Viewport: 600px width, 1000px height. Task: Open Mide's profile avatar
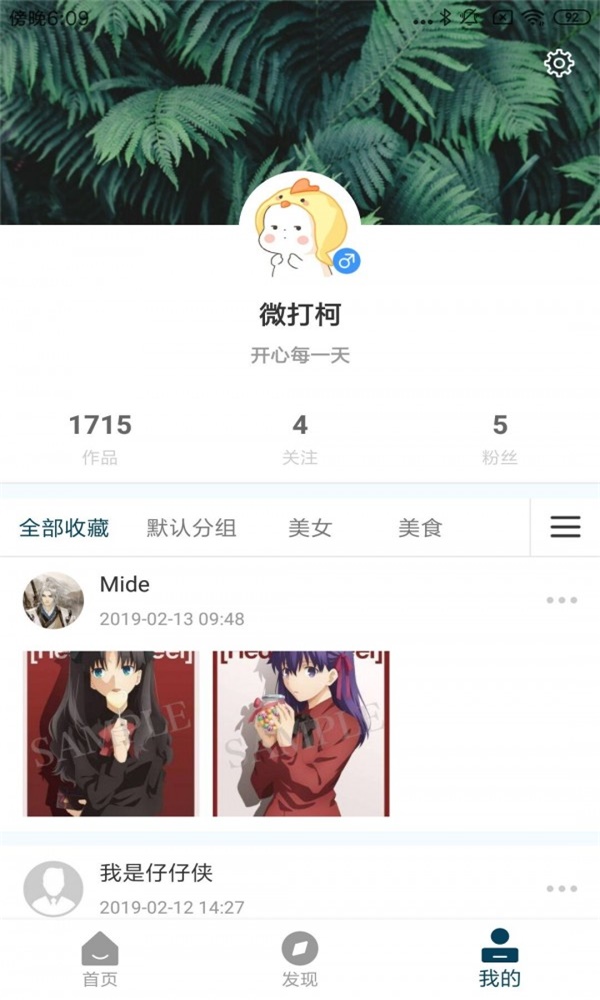53,600
